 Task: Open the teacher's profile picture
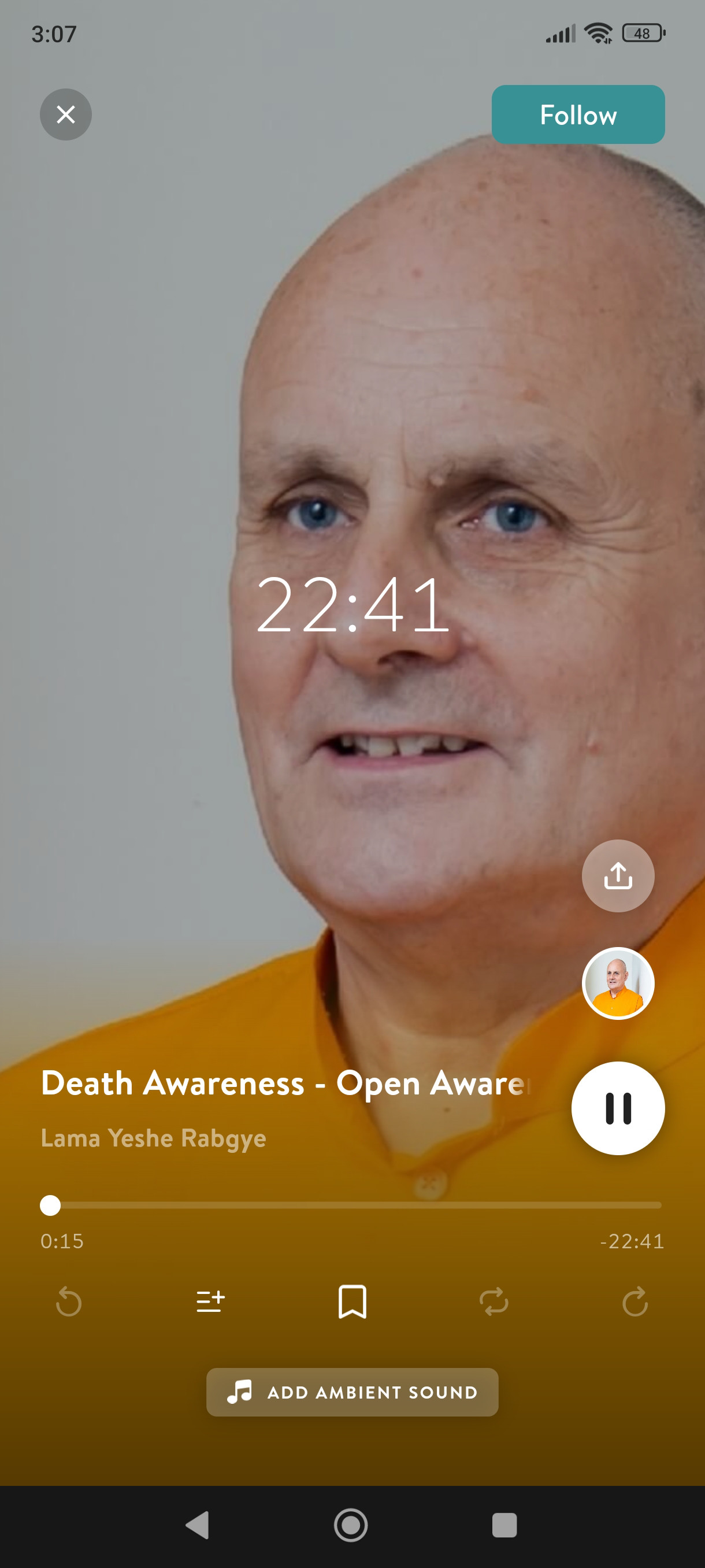coord(617,983)
